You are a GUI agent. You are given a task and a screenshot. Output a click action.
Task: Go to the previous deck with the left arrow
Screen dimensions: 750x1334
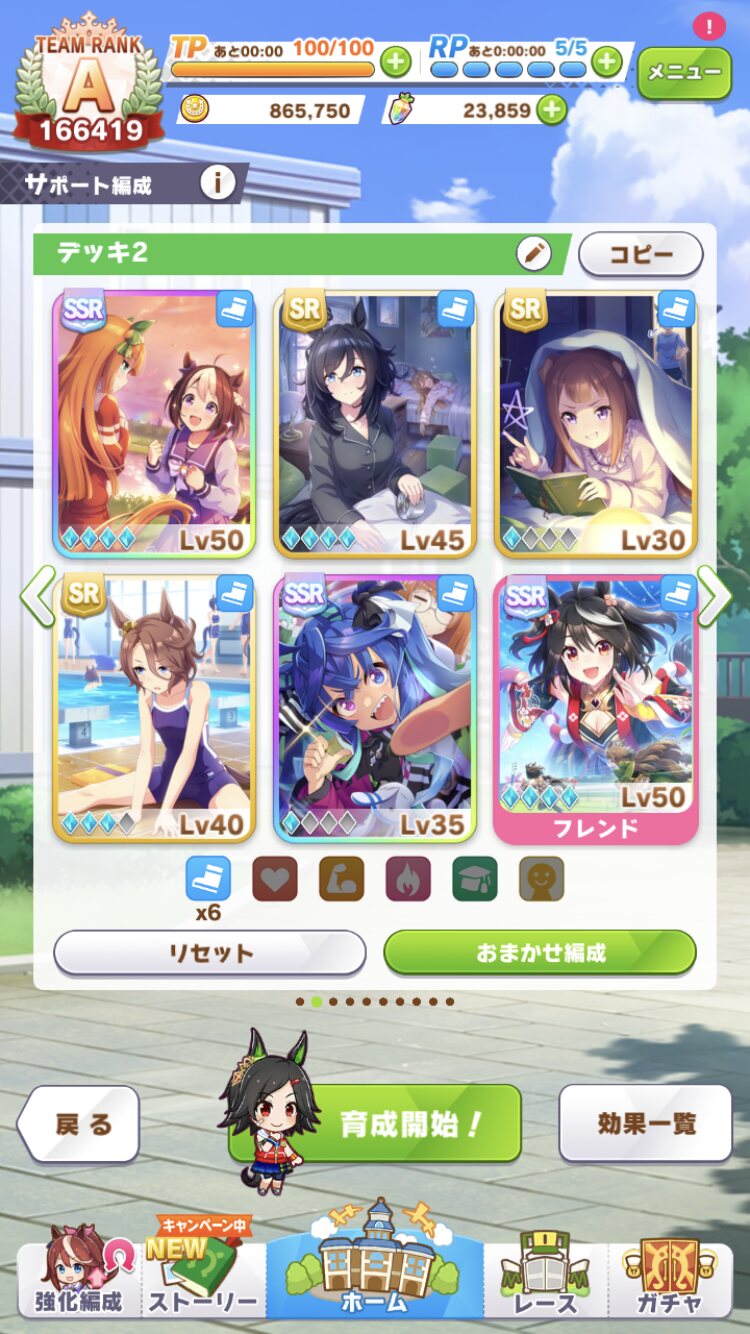[x=37, y=596]
